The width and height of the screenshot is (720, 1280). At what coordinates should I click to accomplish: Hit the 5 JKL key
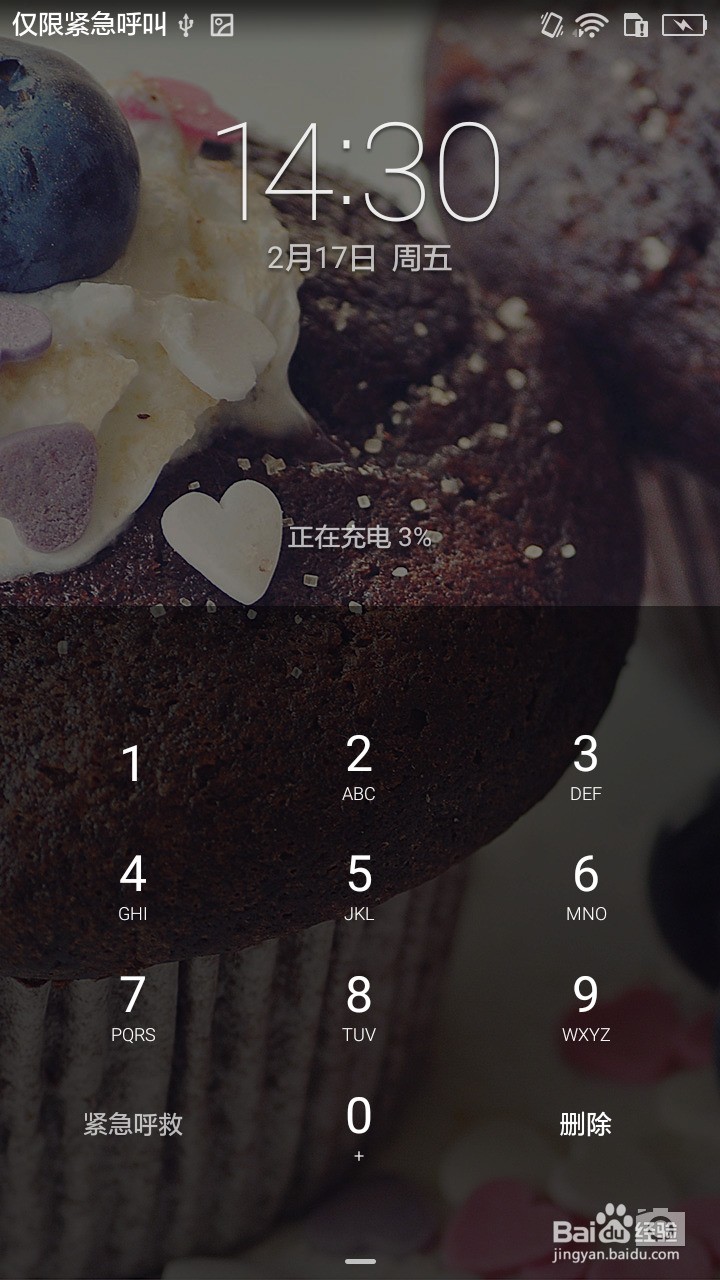359,885
